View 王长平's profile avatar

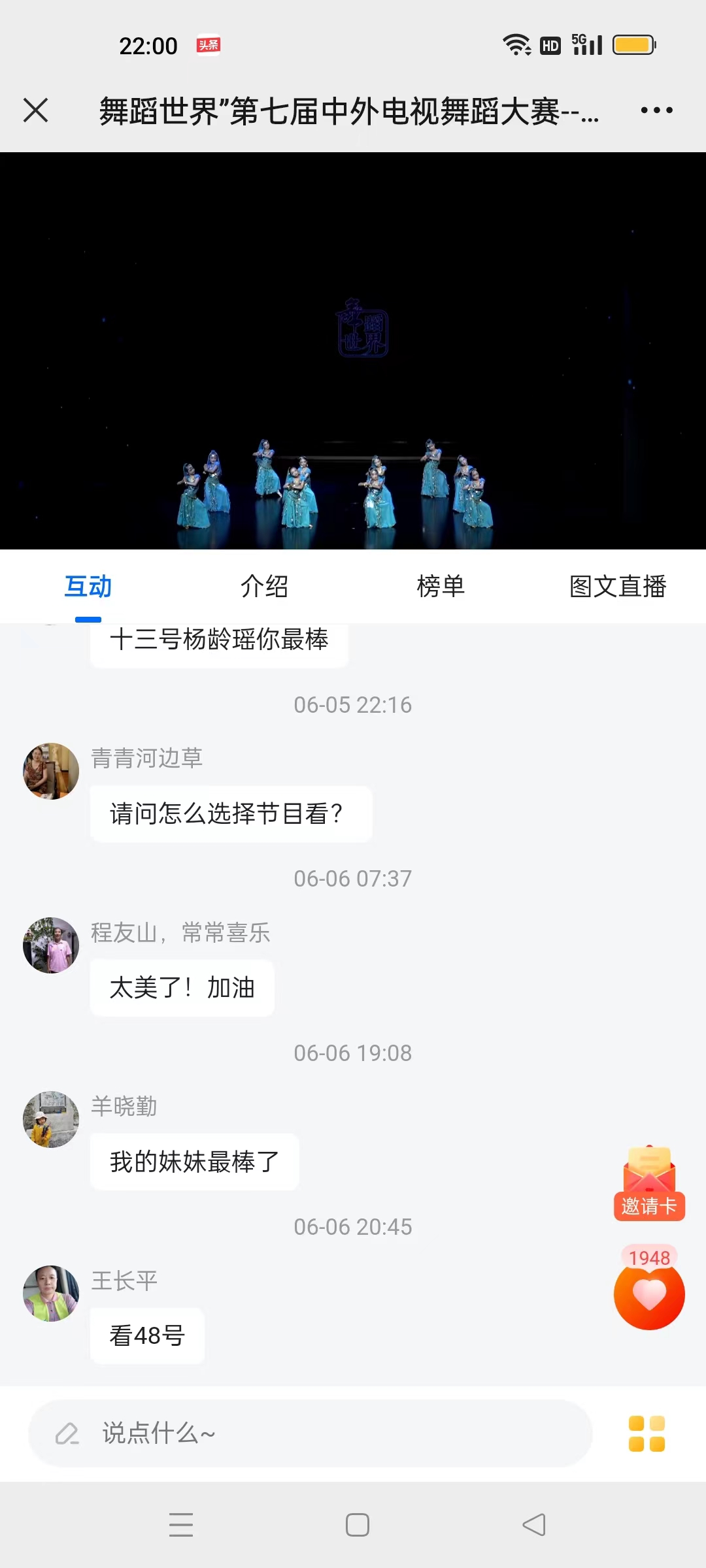pyautogui.click(x=51, y=1294)
